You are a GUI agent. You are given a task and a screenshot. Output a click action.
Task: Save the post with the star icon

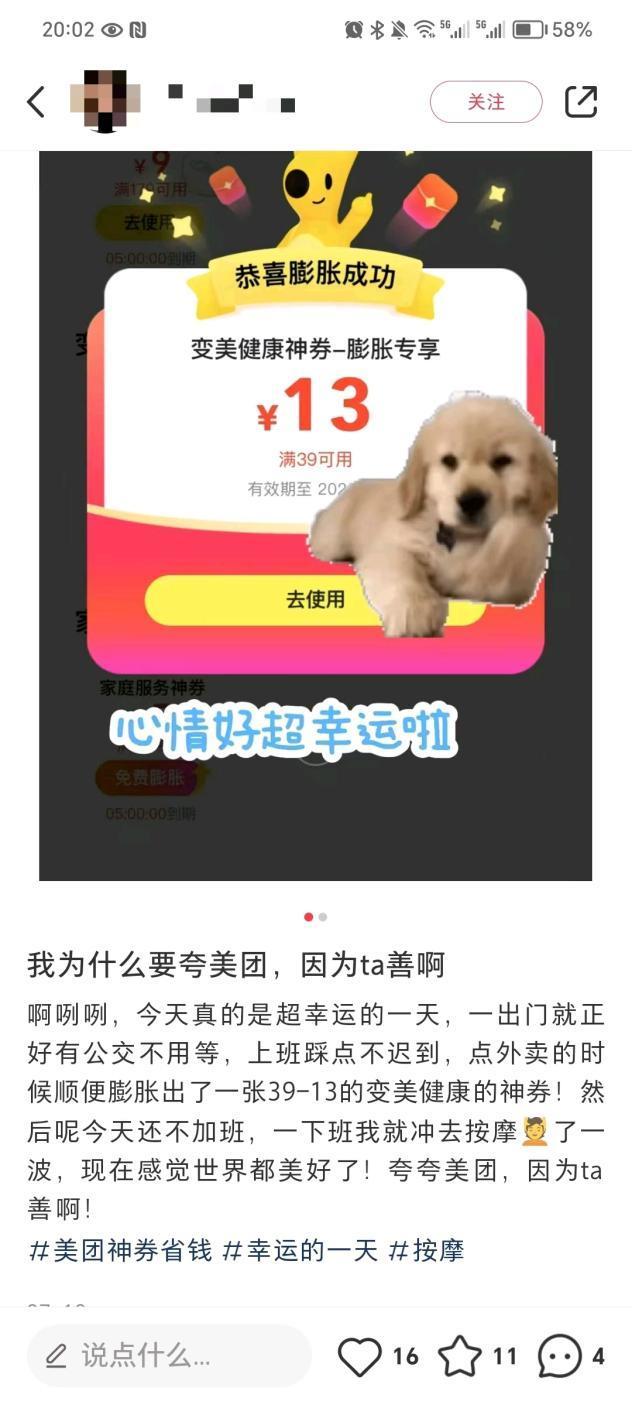click(x=460, y=1356)
